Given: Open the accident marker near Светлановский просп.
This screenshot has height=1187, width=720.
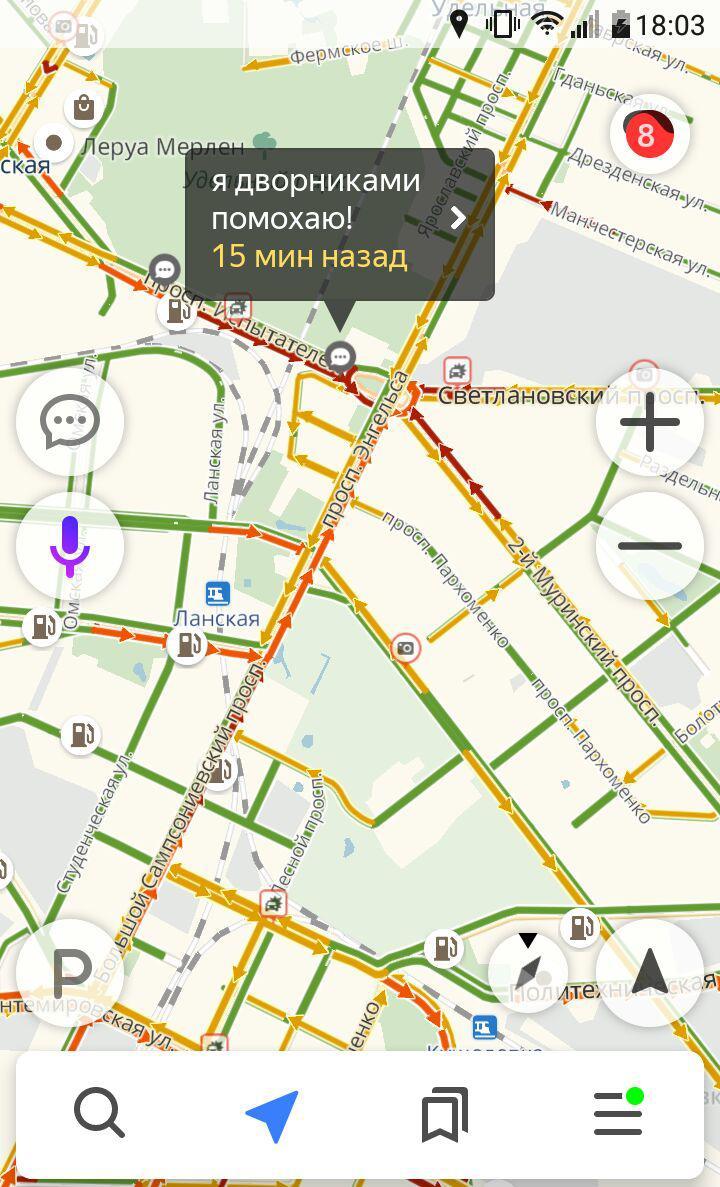Looking at the screenshot, I should (457, 371).
